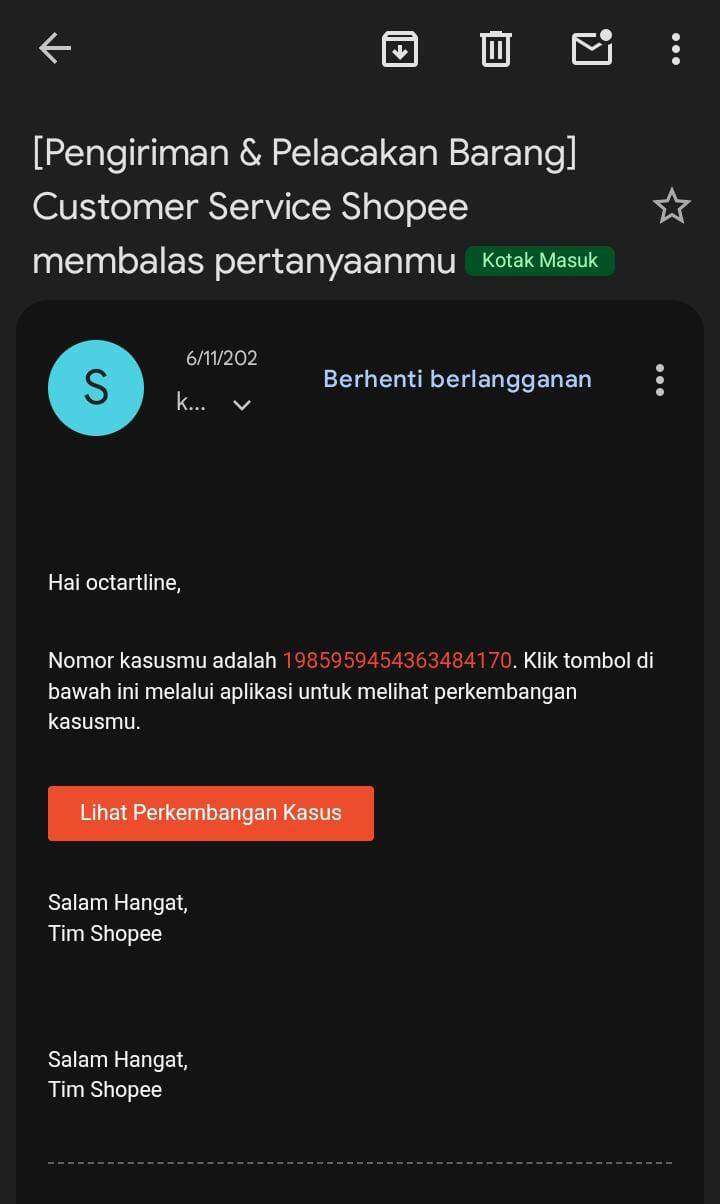Delete this email
Image resolution: width=720 pixels, height=1204 pixels.
496,48
